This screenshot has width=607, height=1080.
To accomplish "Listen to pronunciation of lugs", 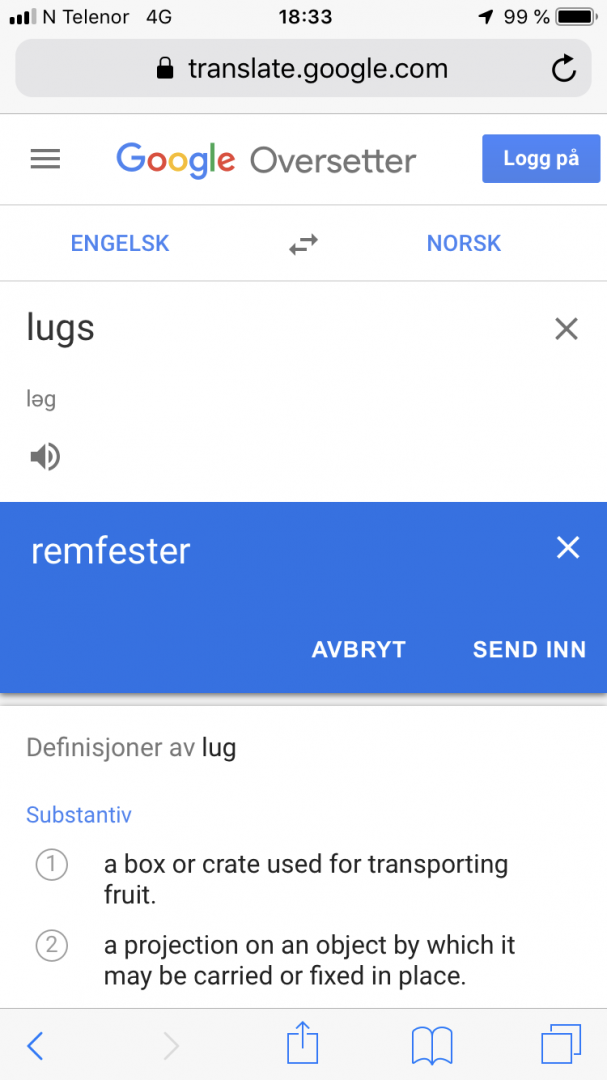I will point(45,457).
